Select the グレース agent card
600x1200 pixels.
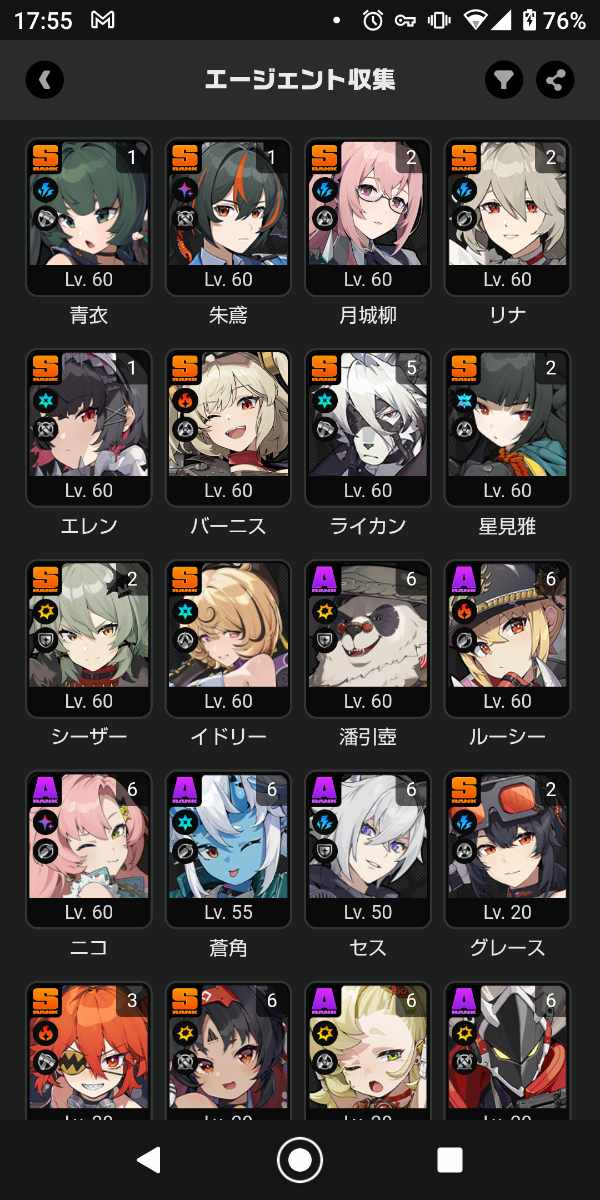(x=508, y=849)
